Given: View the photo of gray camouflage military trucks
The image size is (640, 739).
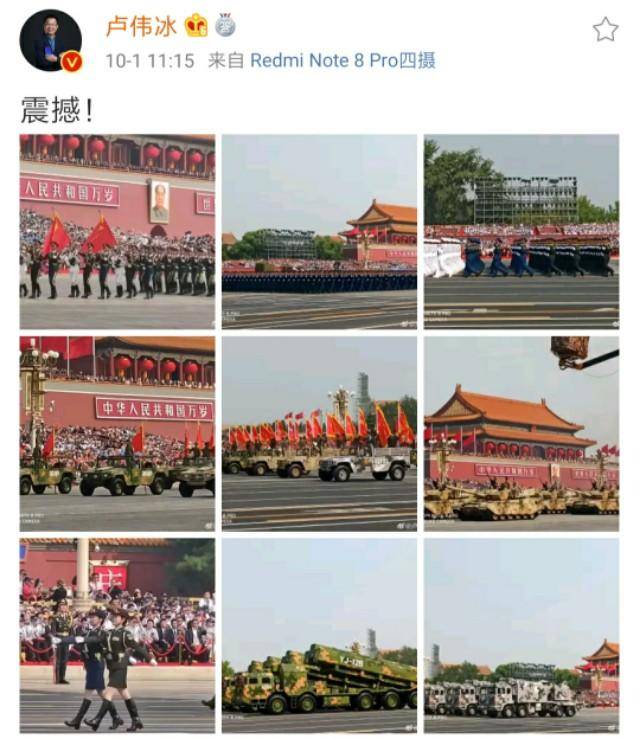Looking at the screenshot, I should pyautogui.click(x=521, y=635).
